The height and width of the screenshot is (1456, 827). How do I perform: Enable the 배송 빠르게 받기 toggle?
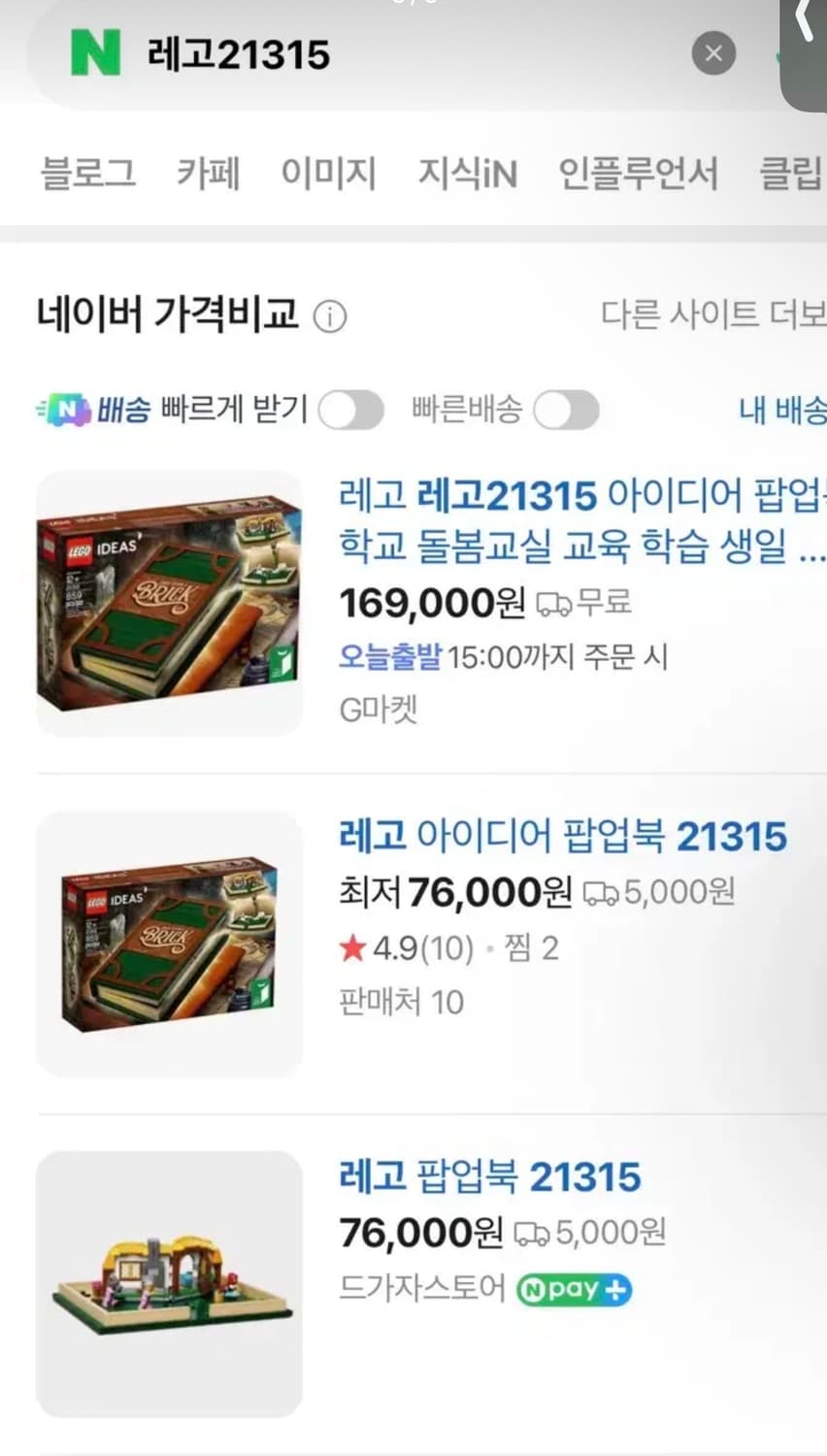[351, 410]
